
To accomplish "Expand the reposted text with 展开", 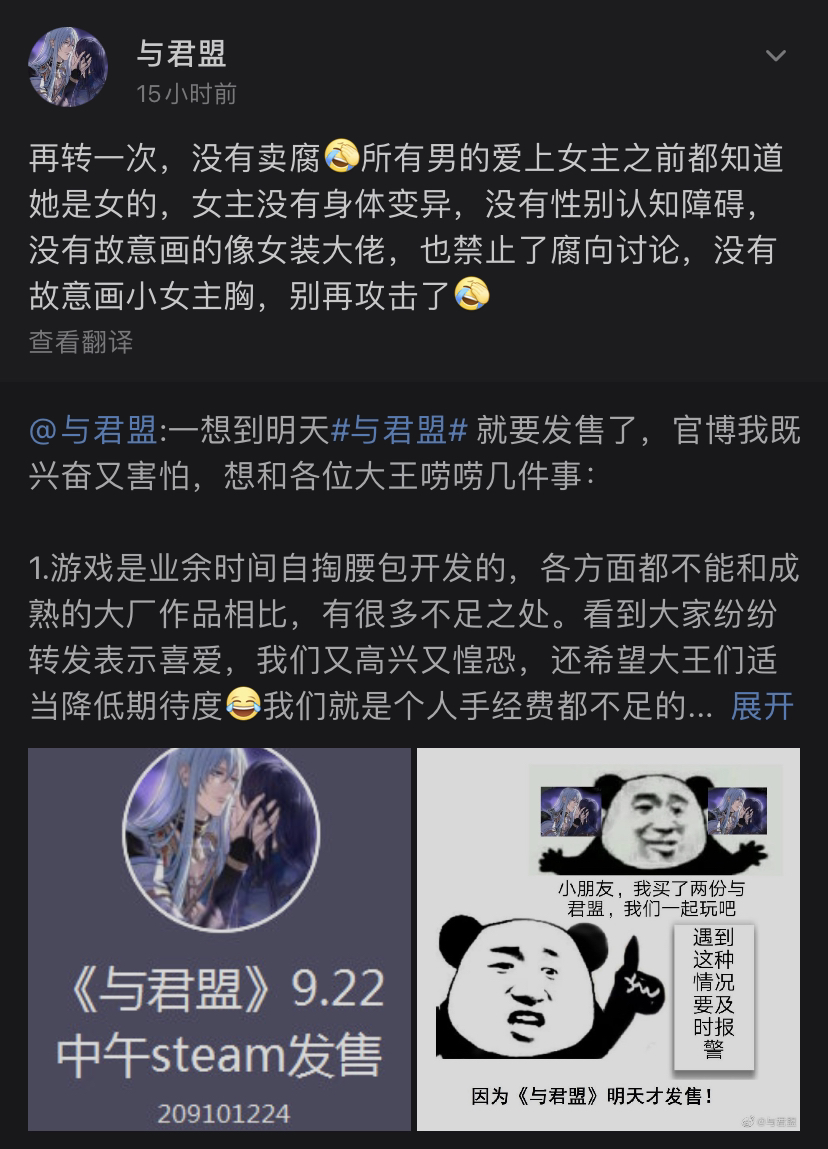I will tap(762, 706).
